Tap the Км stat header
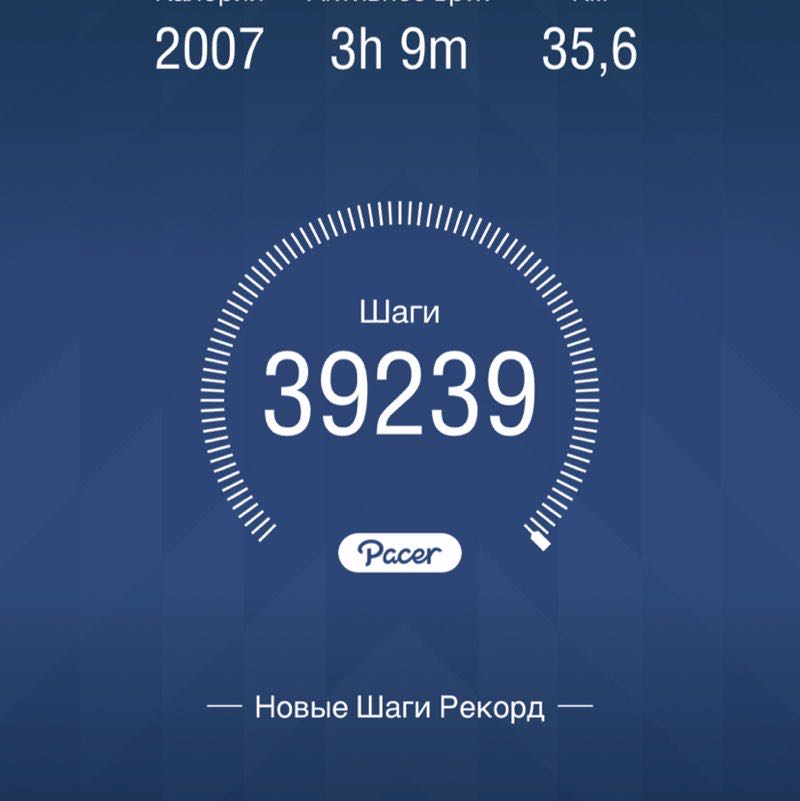The width and height of the screenshot is (800, 801). pyautogui.click(x=590, y=5)
